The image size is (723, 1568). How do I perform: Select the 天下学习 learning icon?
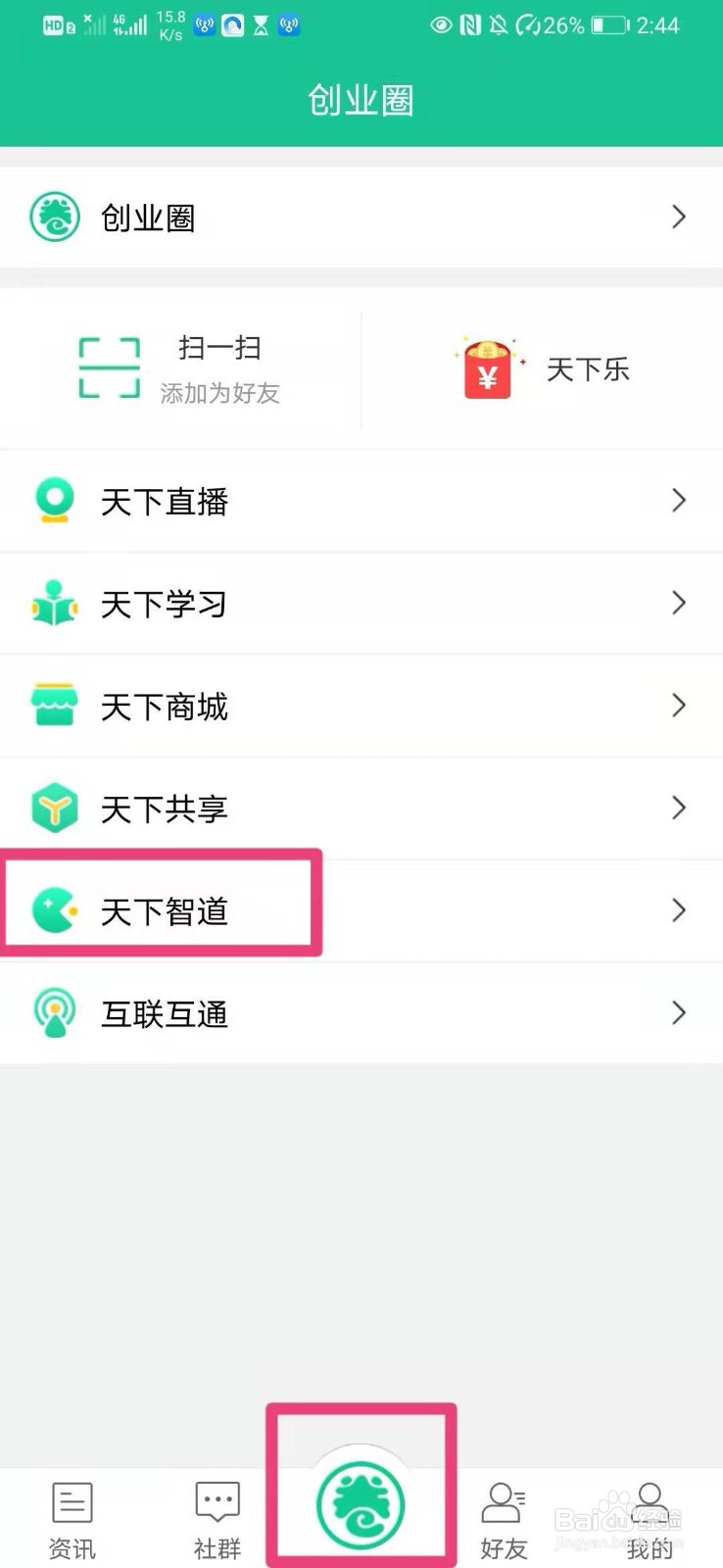pos(54,604)
